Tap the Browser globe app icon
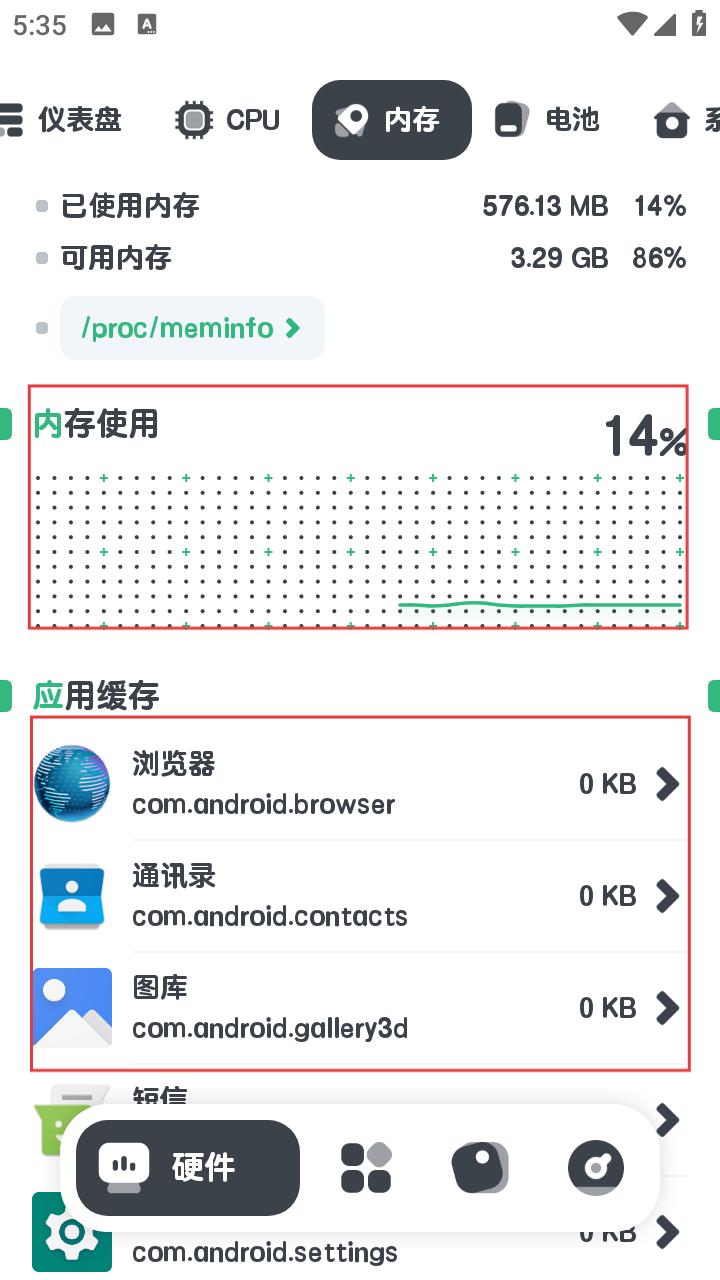The image size is (720, 1280). coord(71,784)
